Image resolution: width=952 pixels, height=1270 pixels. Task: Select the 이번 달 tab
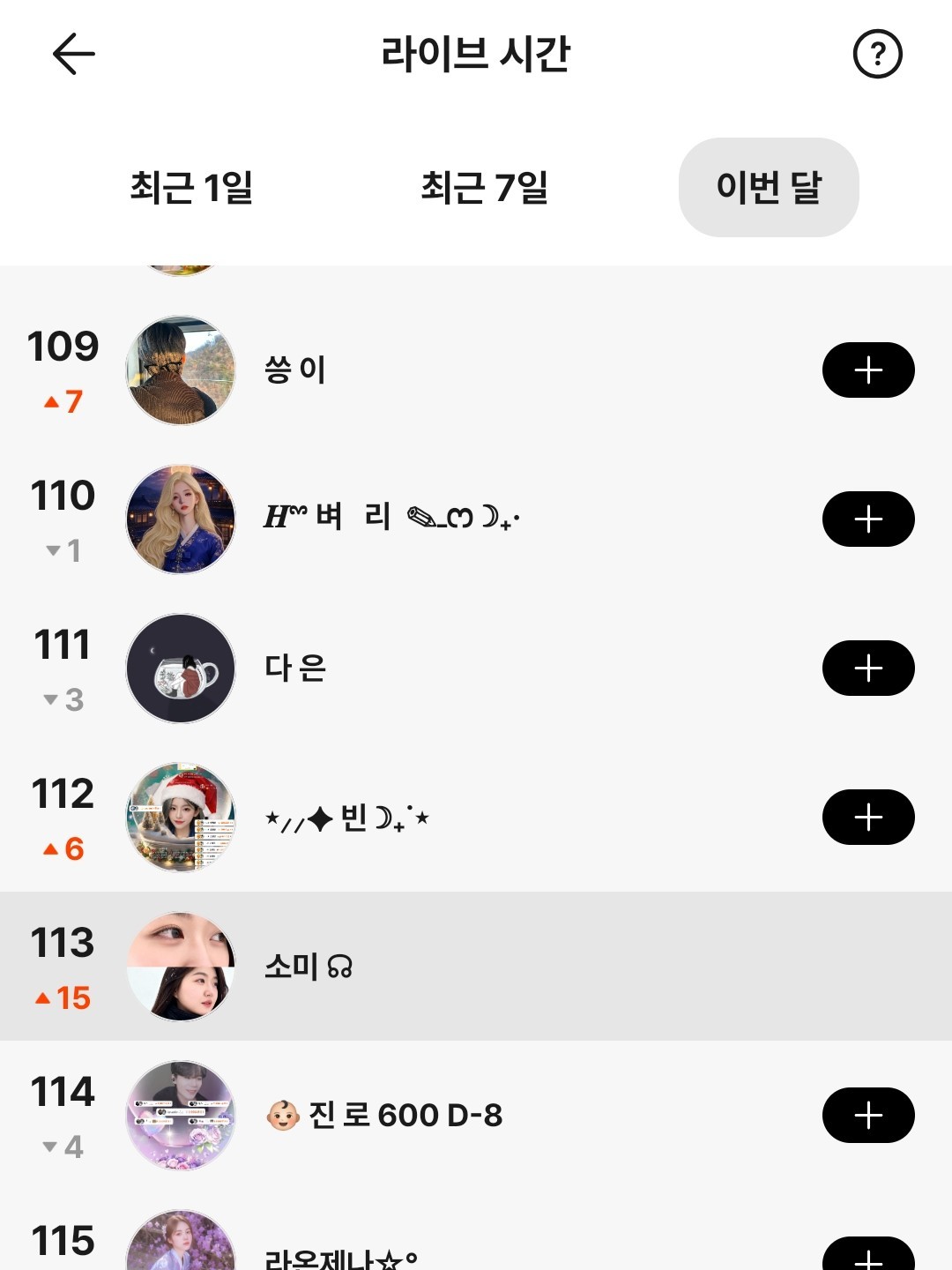tap(769, 187)
